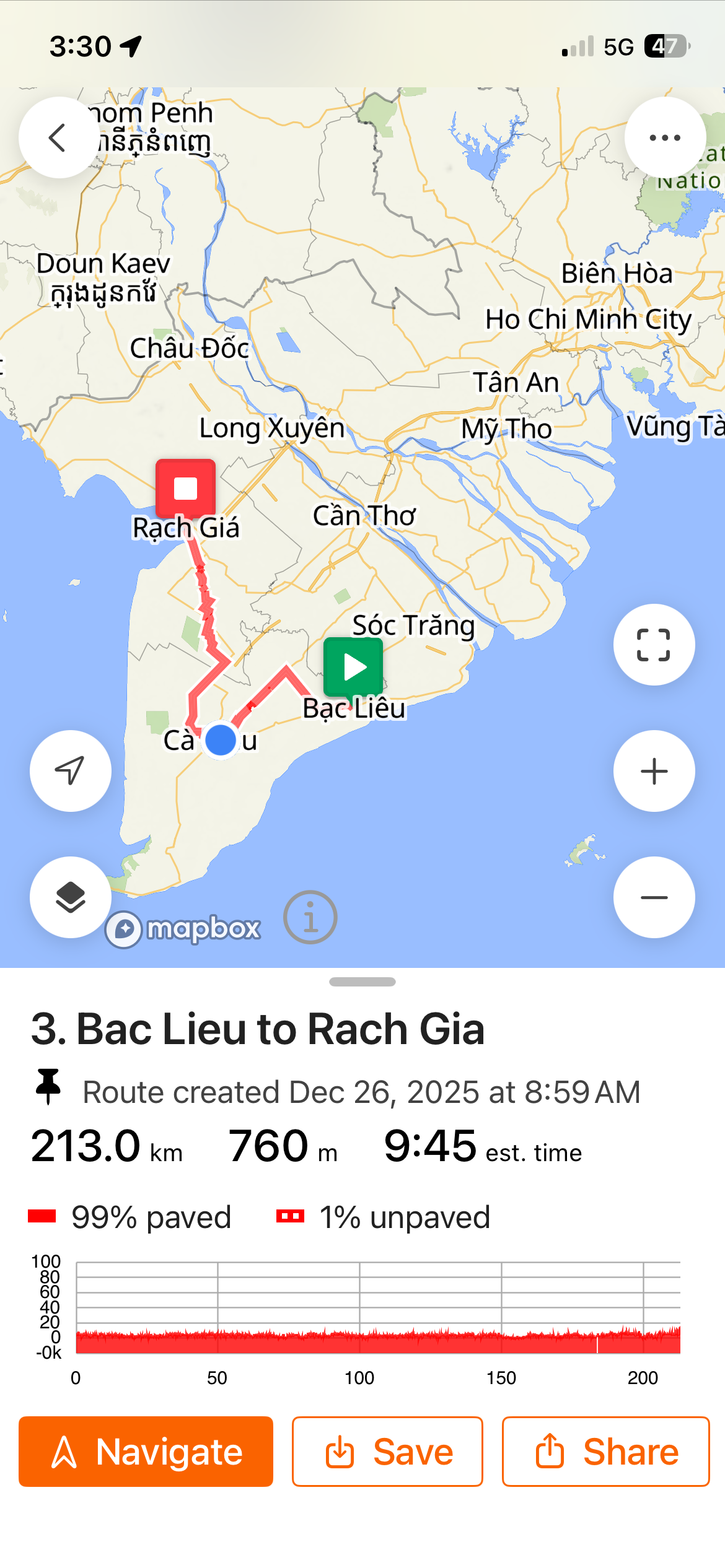The image size is (725, 1568).
Task: Show Mapbox attribution info
Action: pyautogui.click(x=310, y=917)
